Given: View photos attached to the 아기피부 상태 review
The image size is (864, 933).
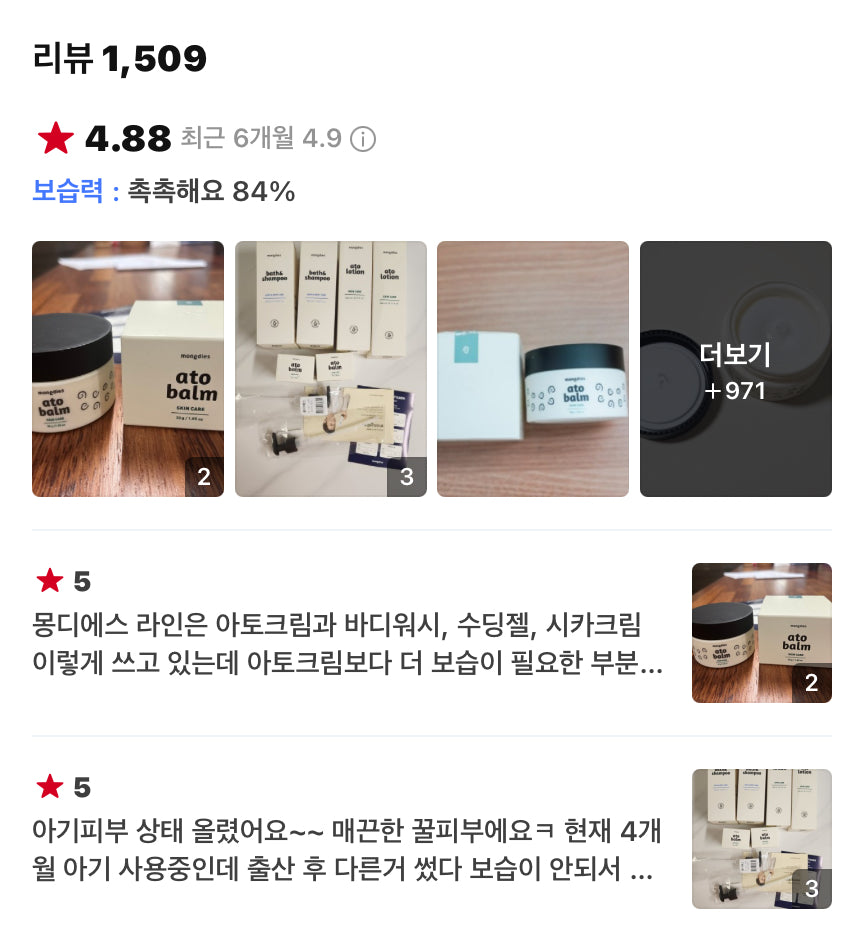Looking at the screenshot, I should click(x=761, y=839).
